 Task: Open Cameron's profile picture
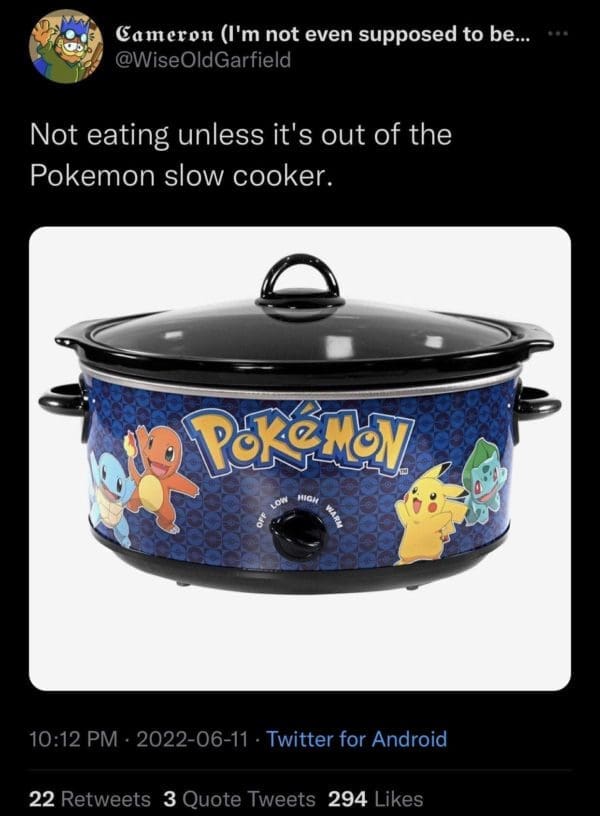(x=55, y=45)
